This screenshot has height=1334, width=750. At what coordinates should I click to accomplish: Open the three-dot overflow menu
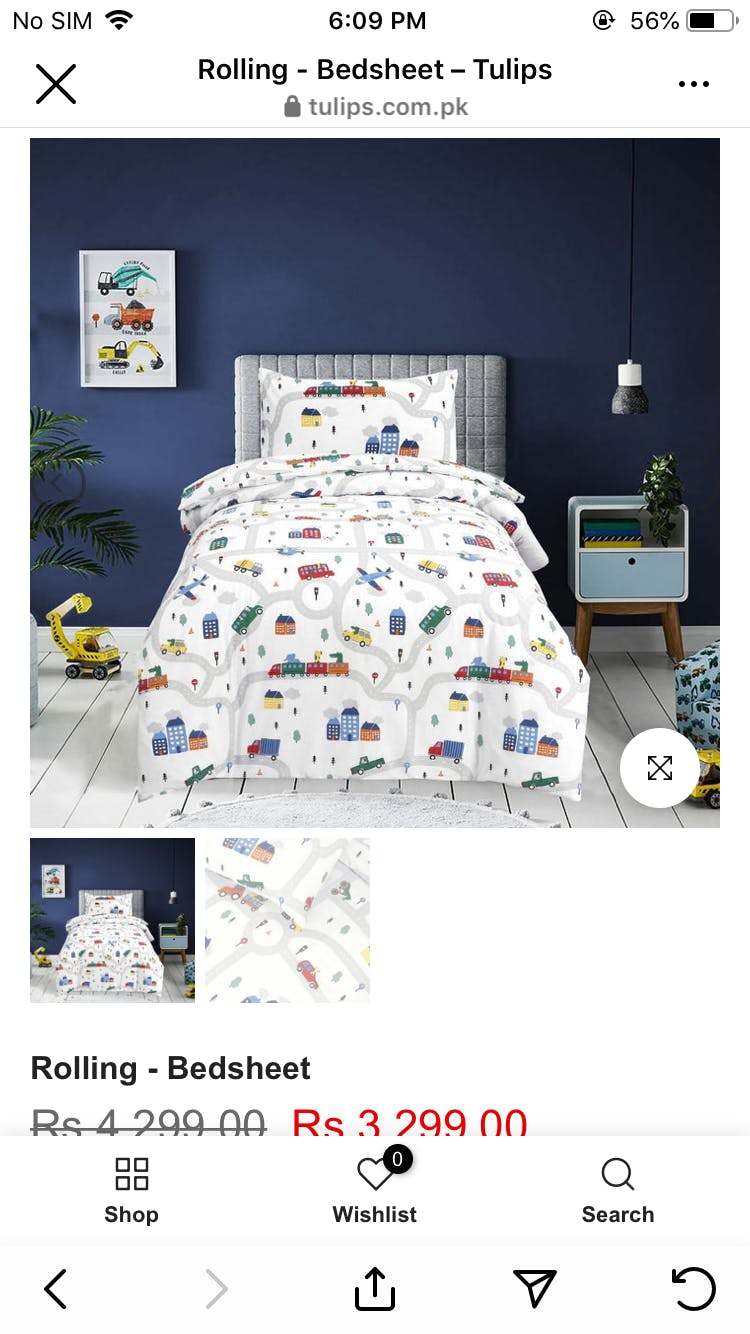click(x=694, y=84)
